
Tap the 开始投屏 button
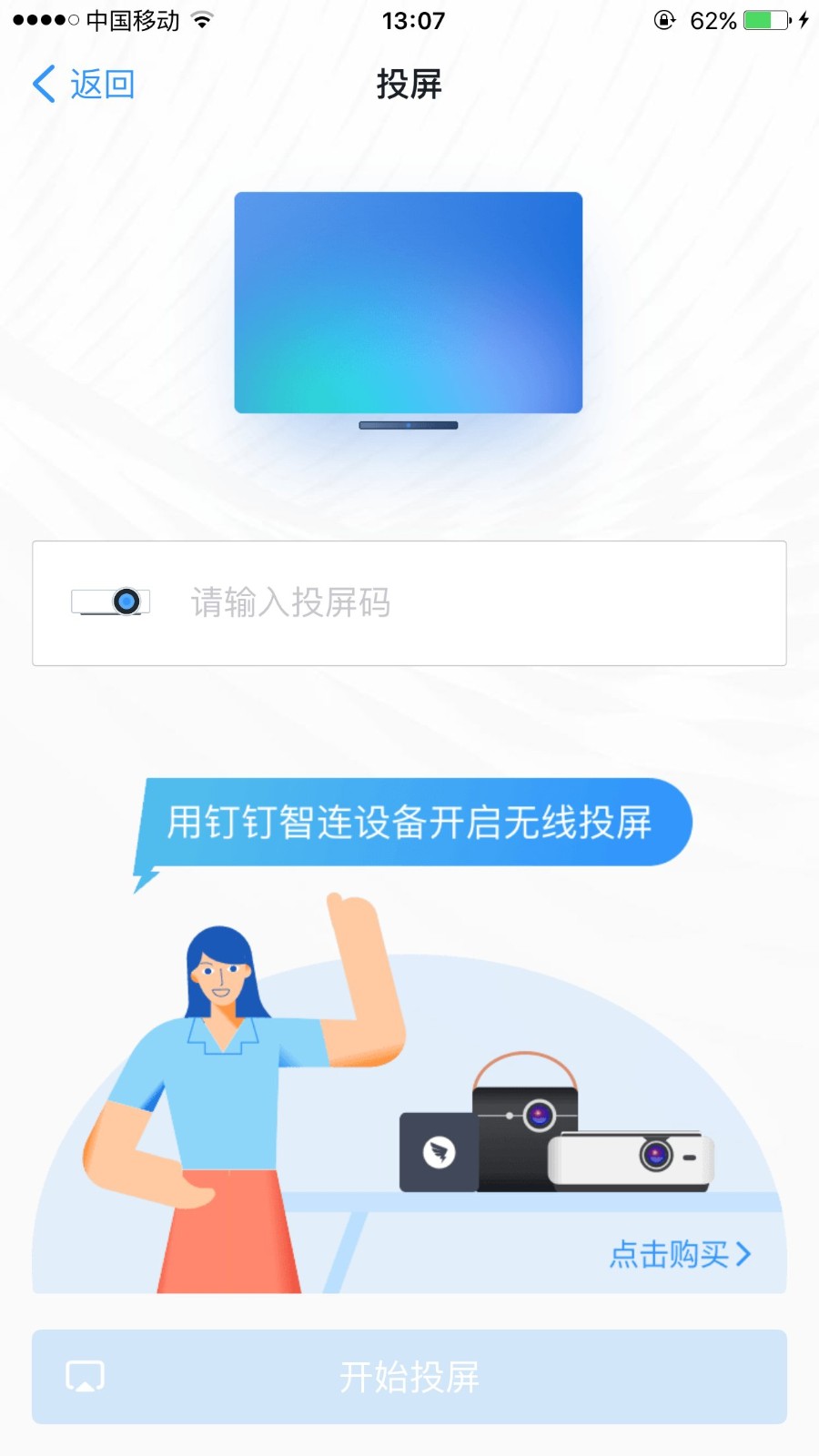[409, 1376]
